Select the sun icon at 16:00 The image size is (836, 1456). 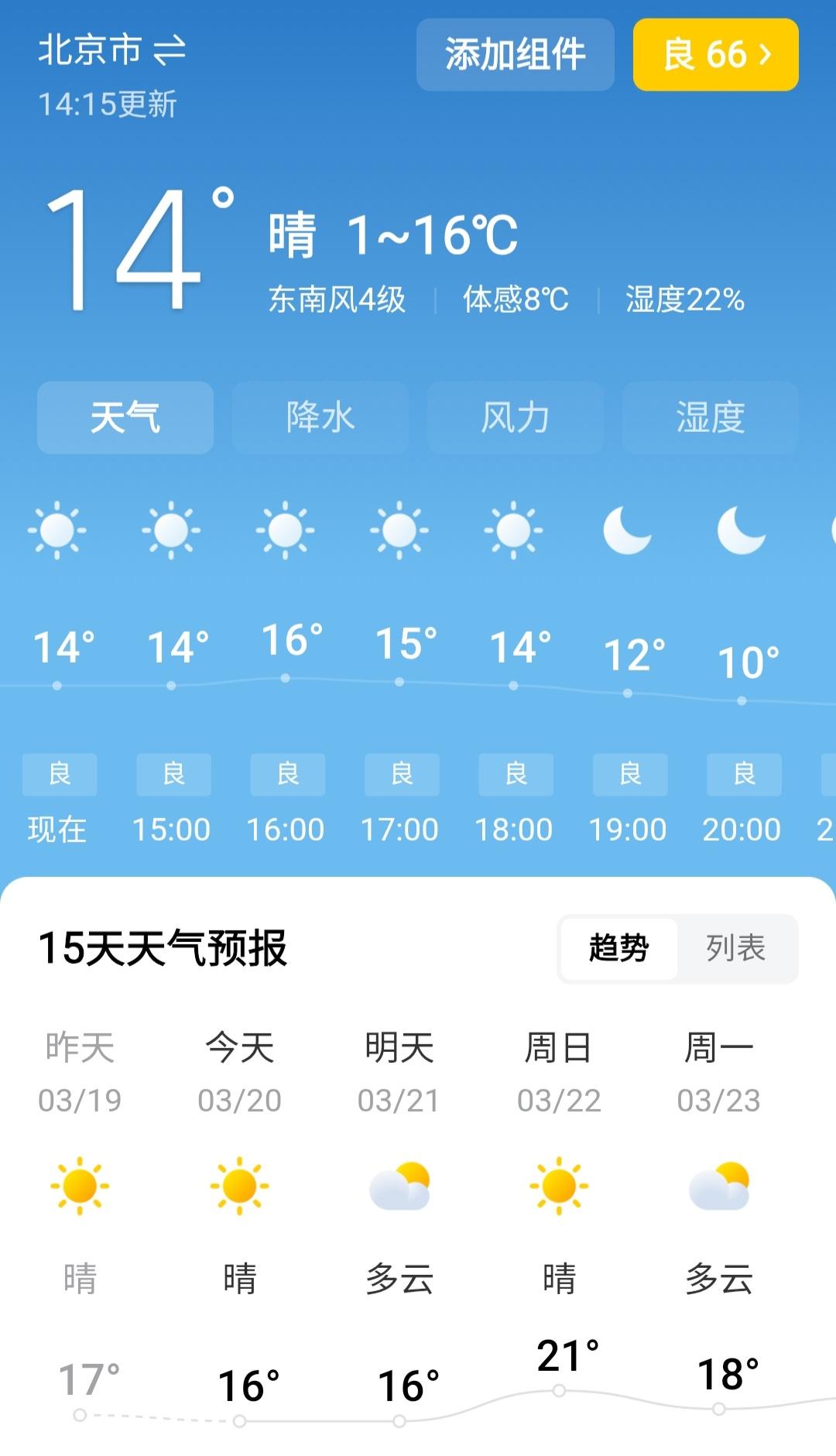pyautogui.click(x=286, y=532)
